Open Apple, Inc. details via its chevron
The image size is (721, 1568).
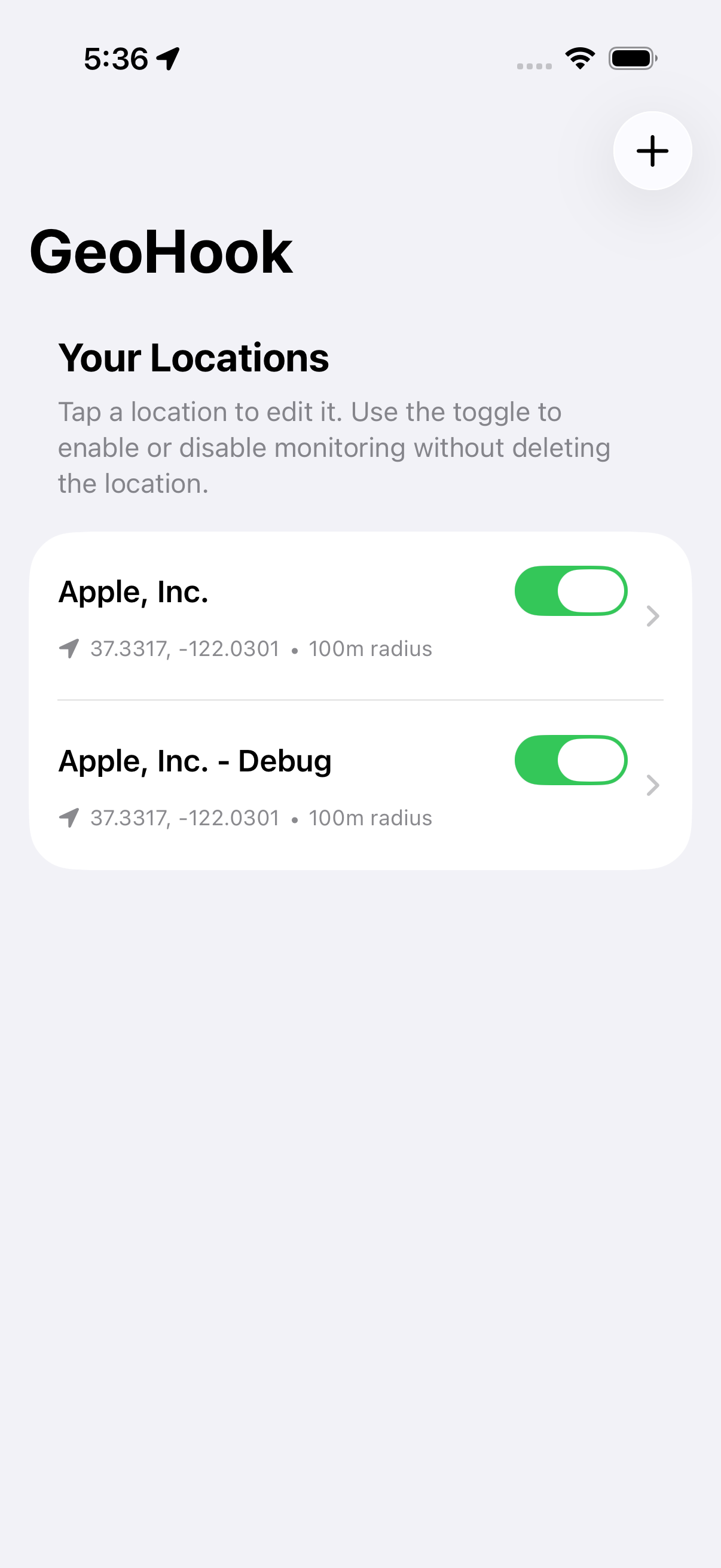click(653, 616)
